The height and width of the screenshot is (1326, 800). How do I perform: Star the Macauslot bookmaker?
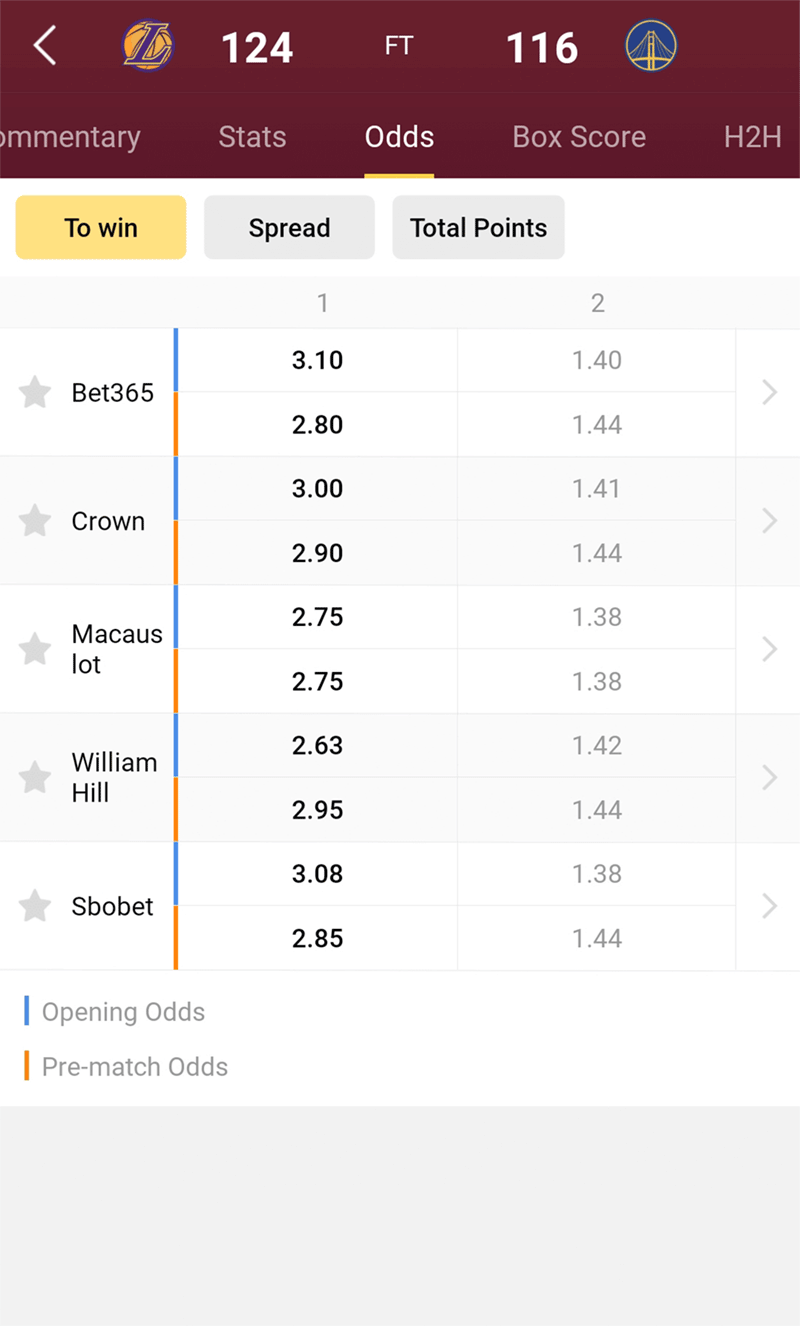[x=35, y=649]
